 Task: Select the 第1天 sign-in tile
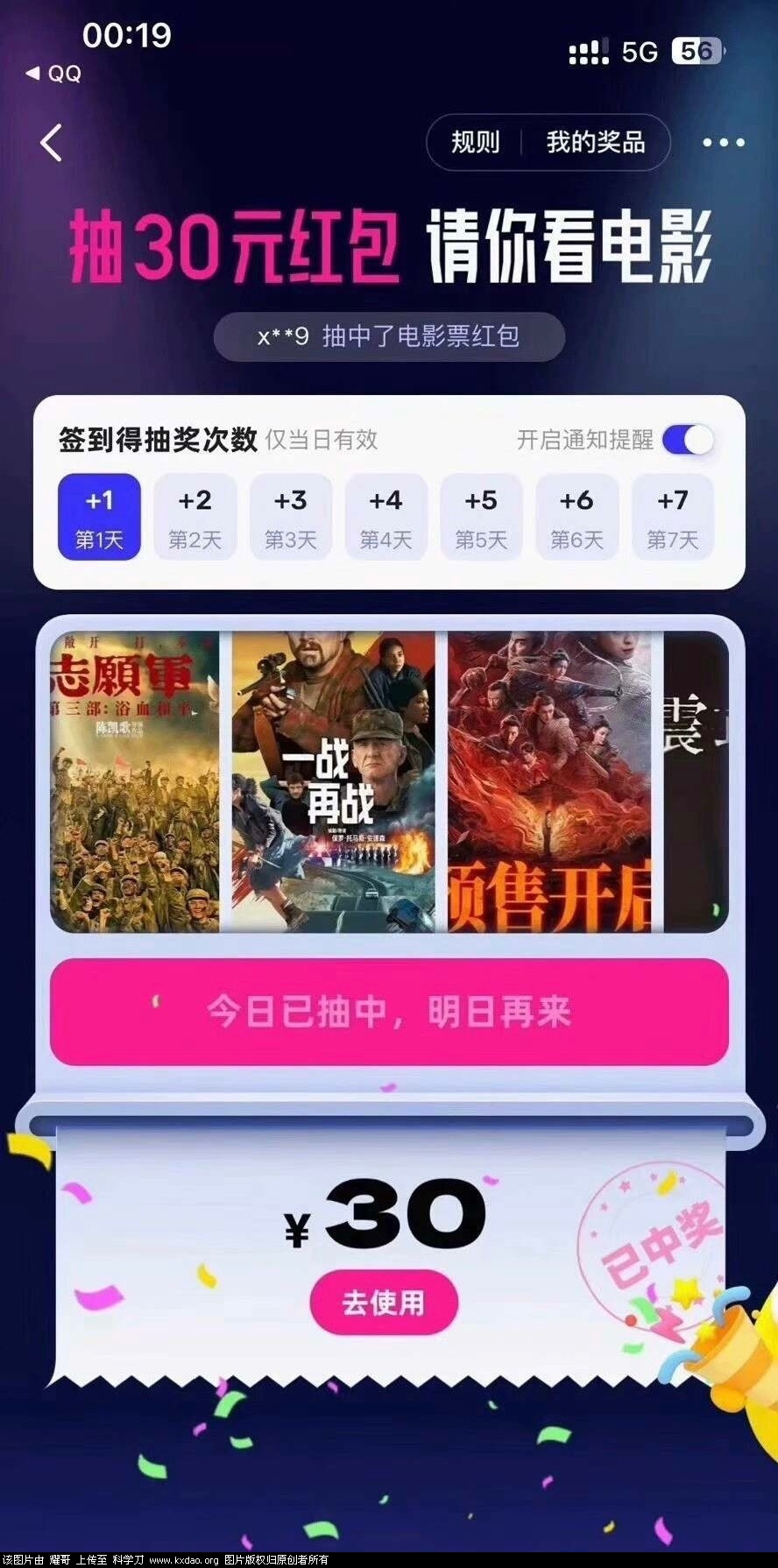(x=99, y=517)
